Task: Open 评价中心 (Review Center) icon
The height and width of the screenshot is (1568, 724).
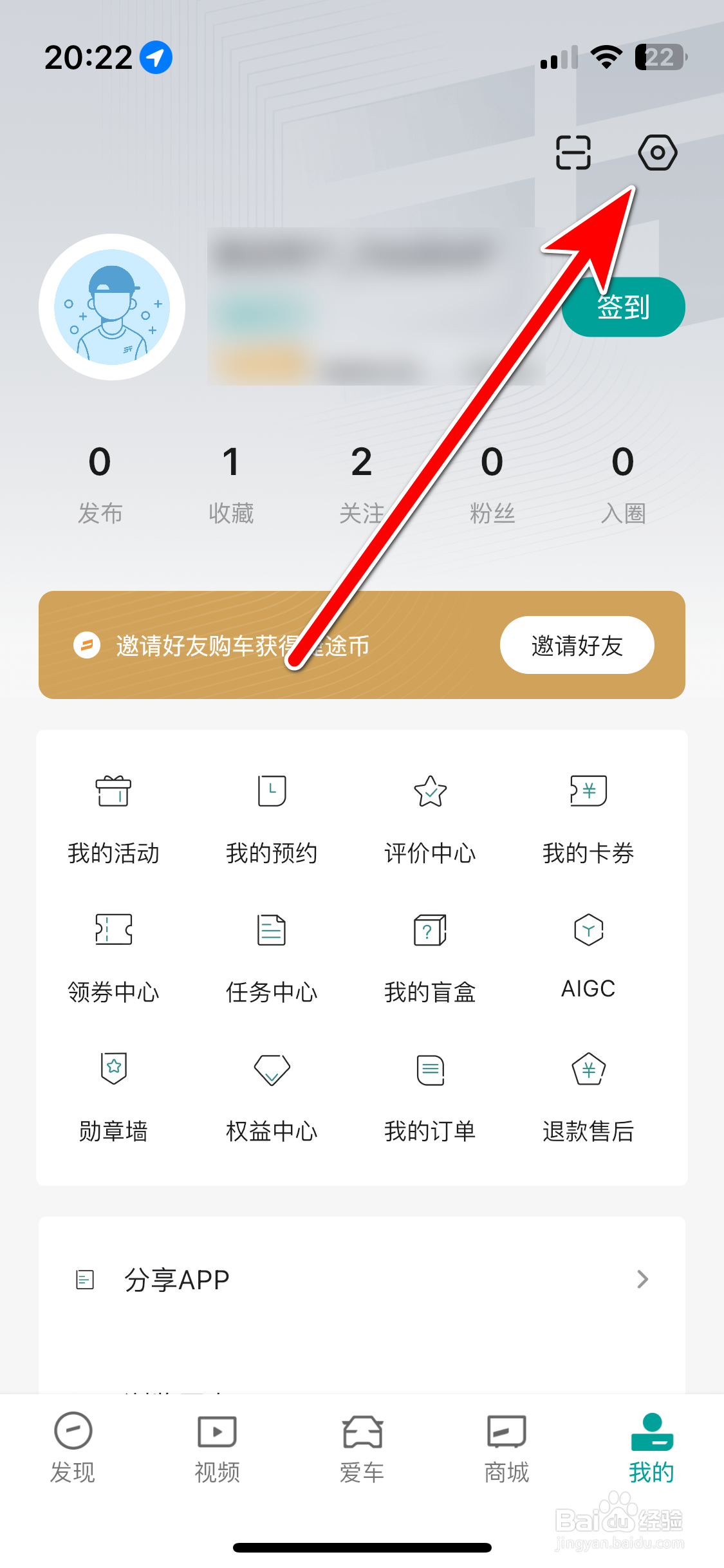Action: (430, 817)
